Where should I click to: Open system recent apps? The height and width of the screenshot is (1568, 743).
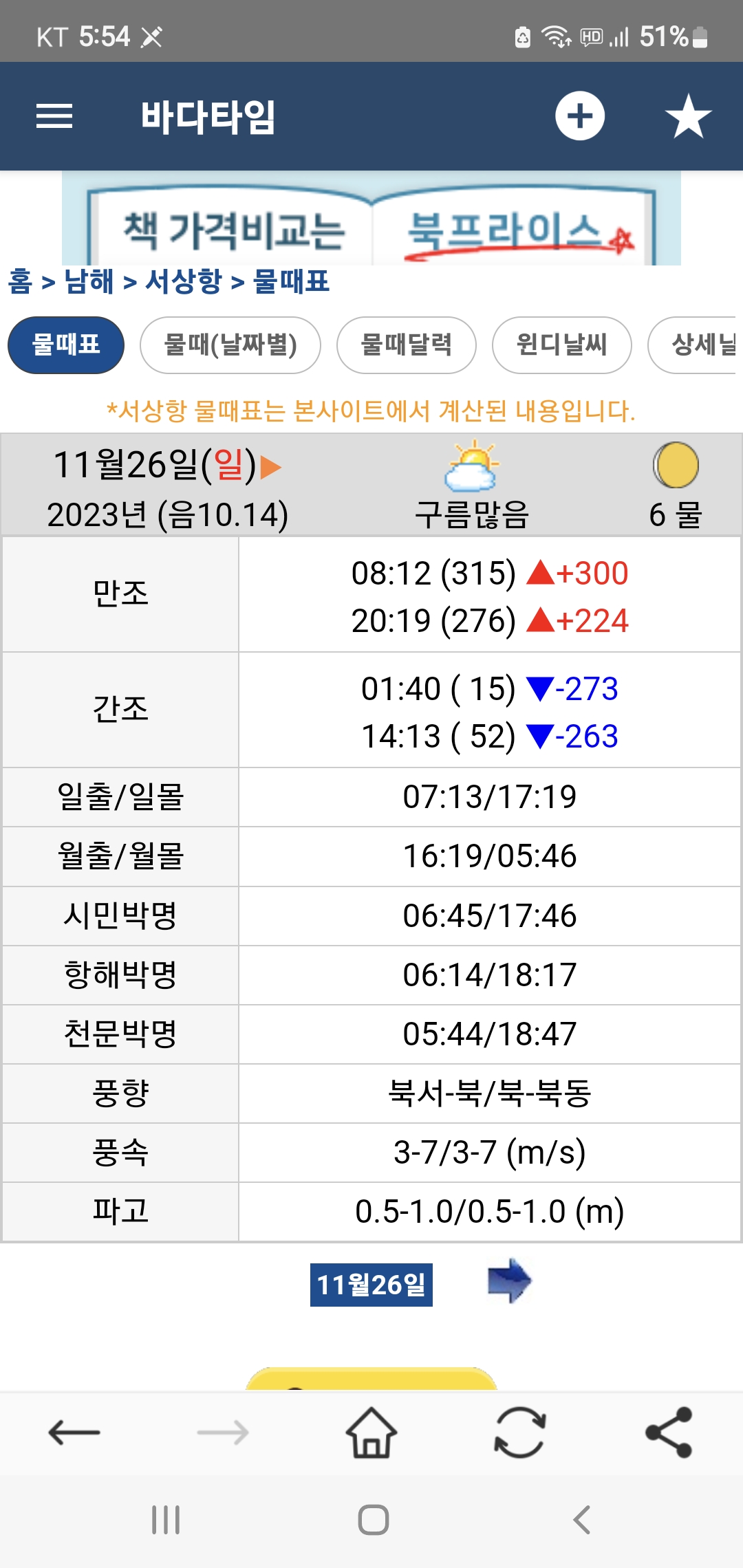click(x=166, y=1520)
